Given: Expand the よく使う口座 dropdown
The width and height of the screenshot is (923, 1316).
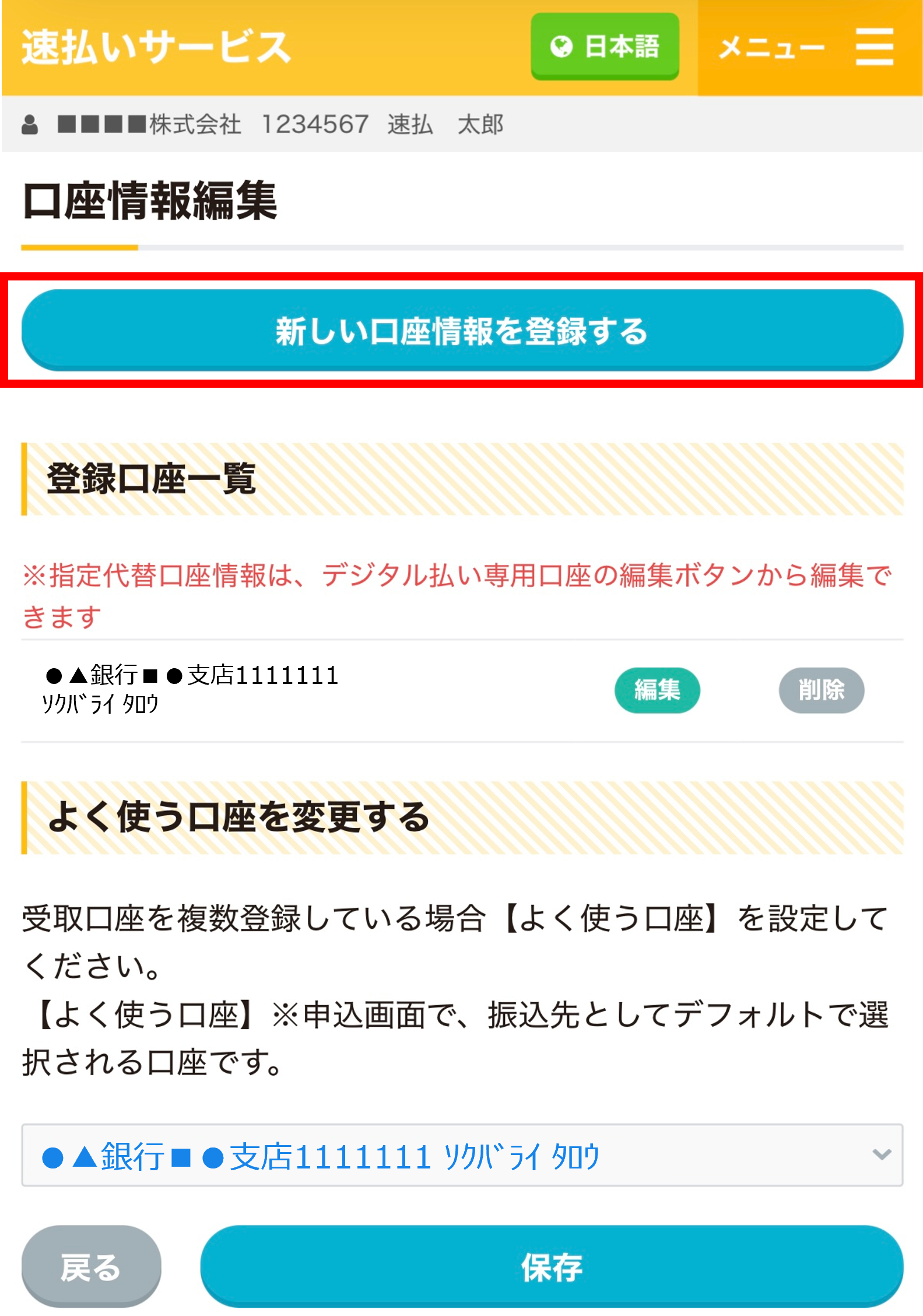Looking at the screenshot, I should (x=462, y=1154).
